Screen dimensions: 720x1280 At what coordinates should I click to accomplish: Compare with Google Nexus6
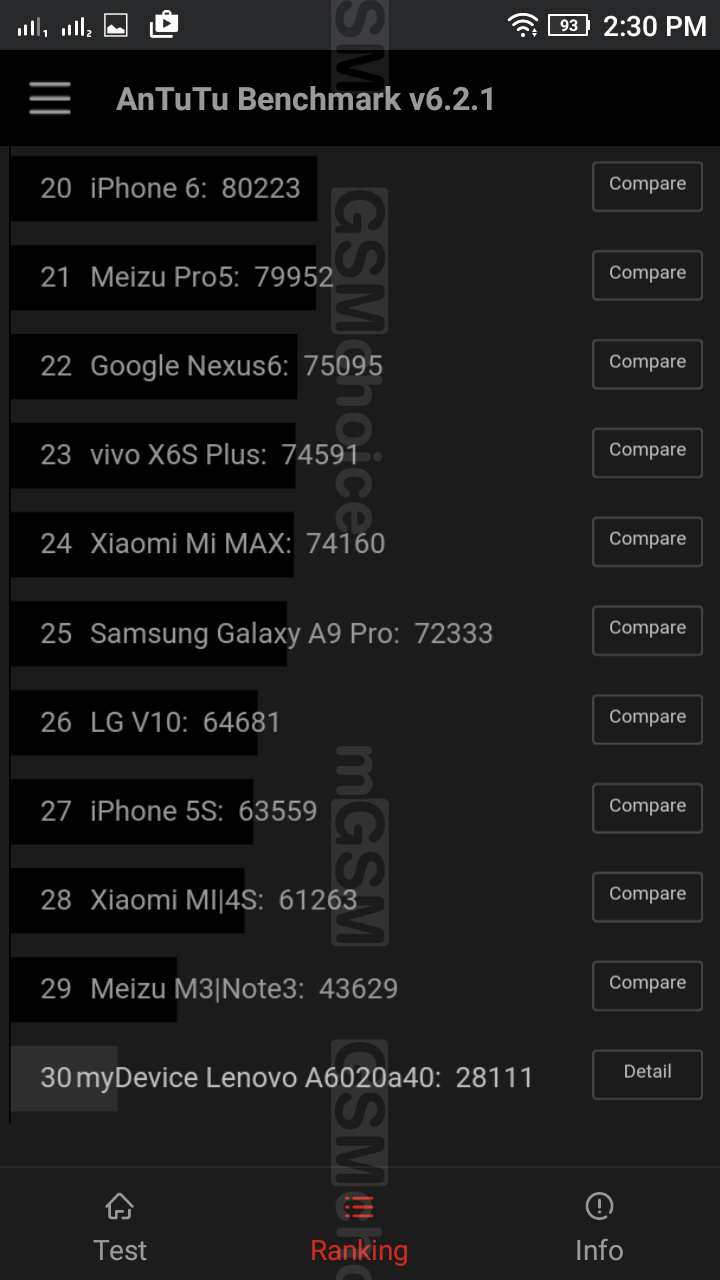click(x=647, y=364)
